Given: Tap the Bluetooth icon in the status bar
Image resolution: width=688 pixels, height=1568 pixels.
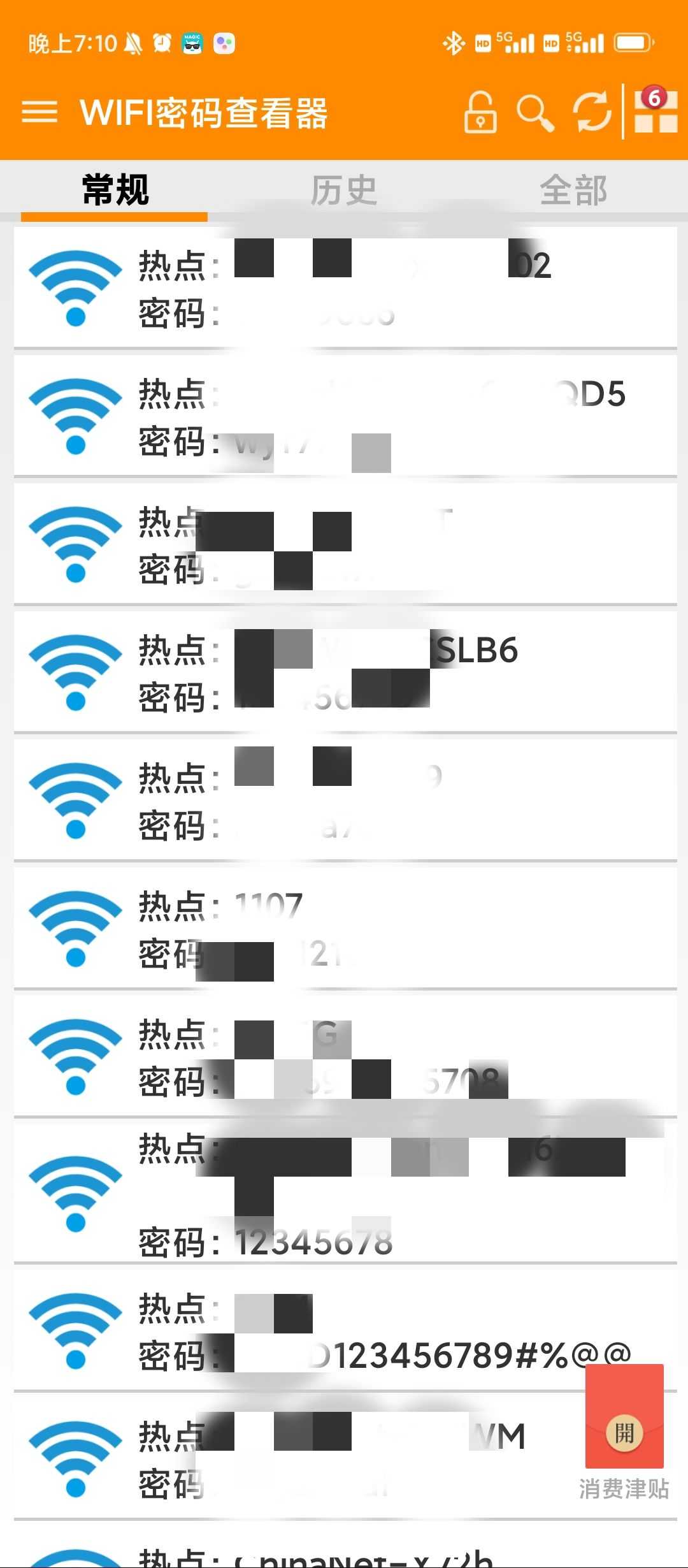Looking at the screenshot, I should point(455,43).
